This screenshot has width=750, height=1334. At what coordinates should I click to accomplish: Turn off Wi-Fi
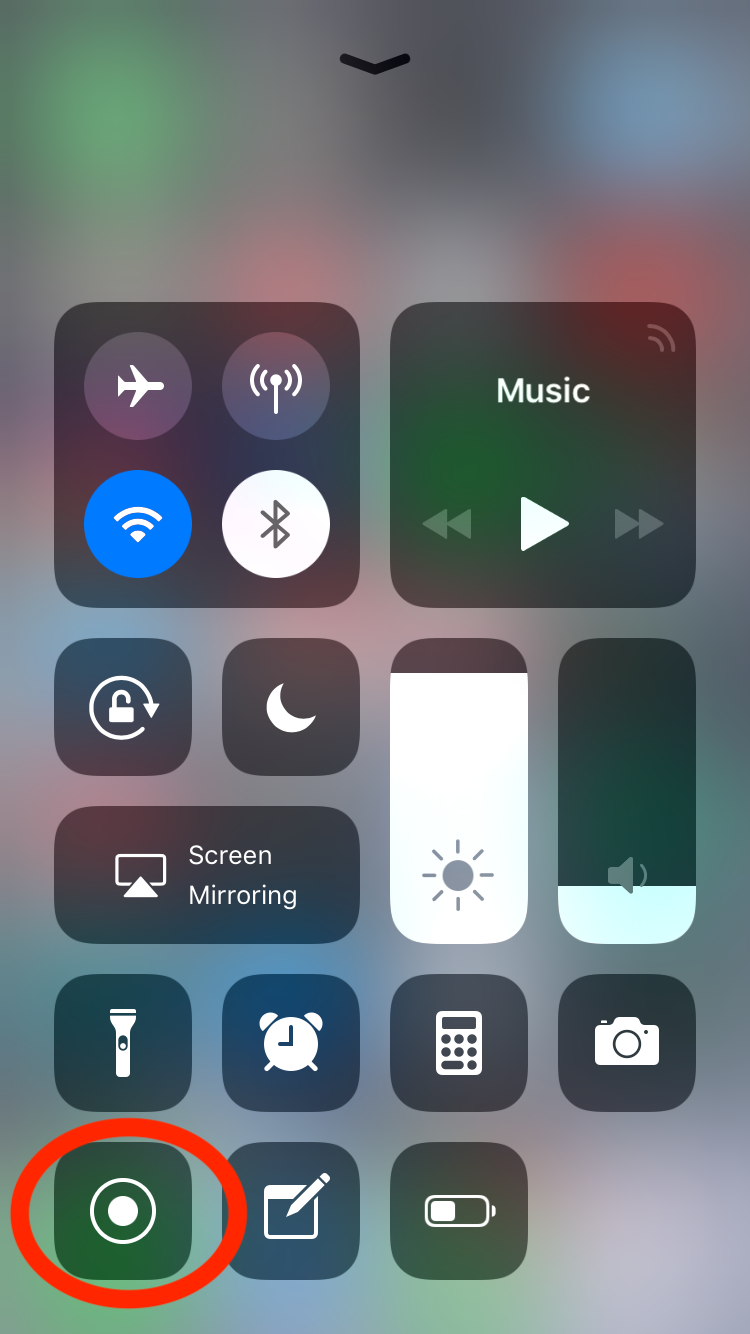(138, 524)
